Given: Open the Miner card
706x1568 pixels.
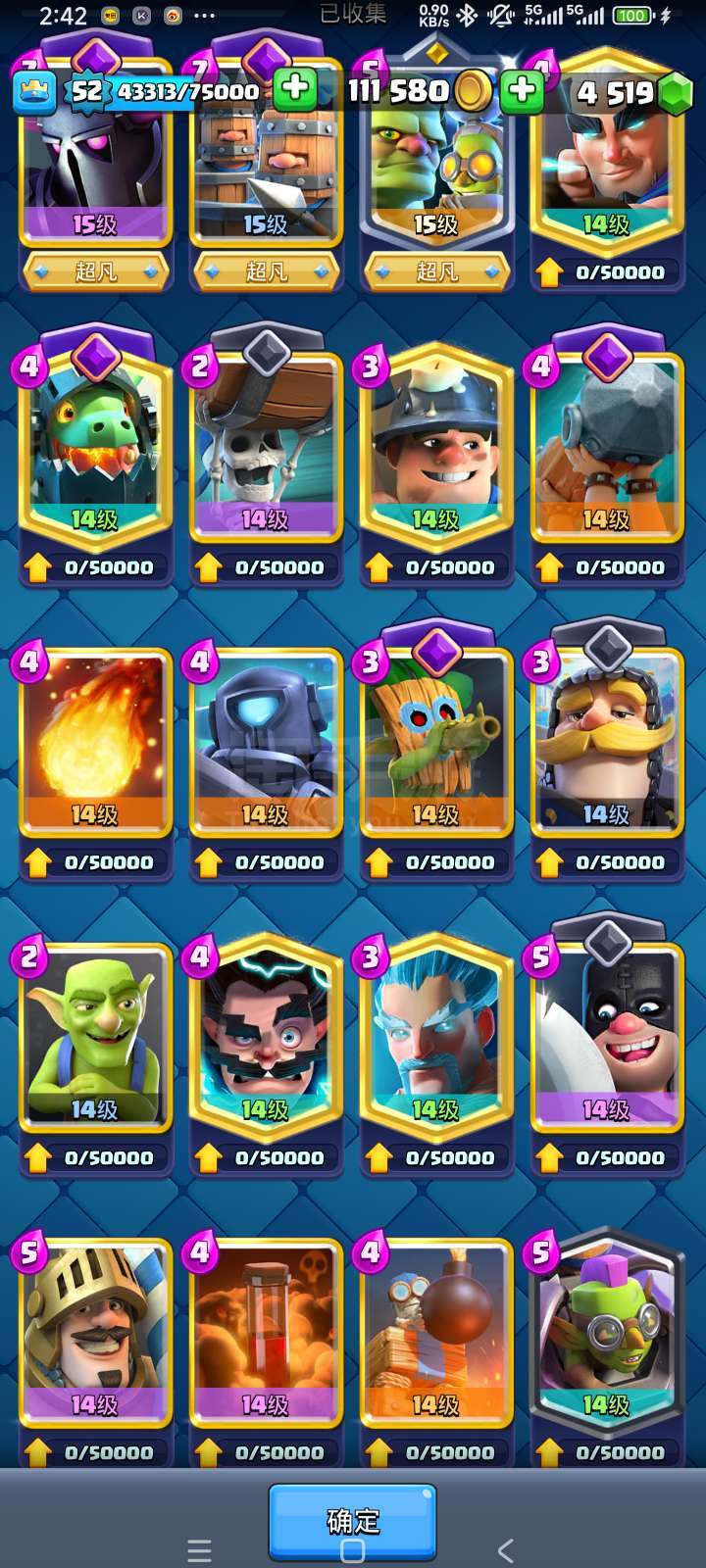Looking at the screenshot, I should 436,441.
